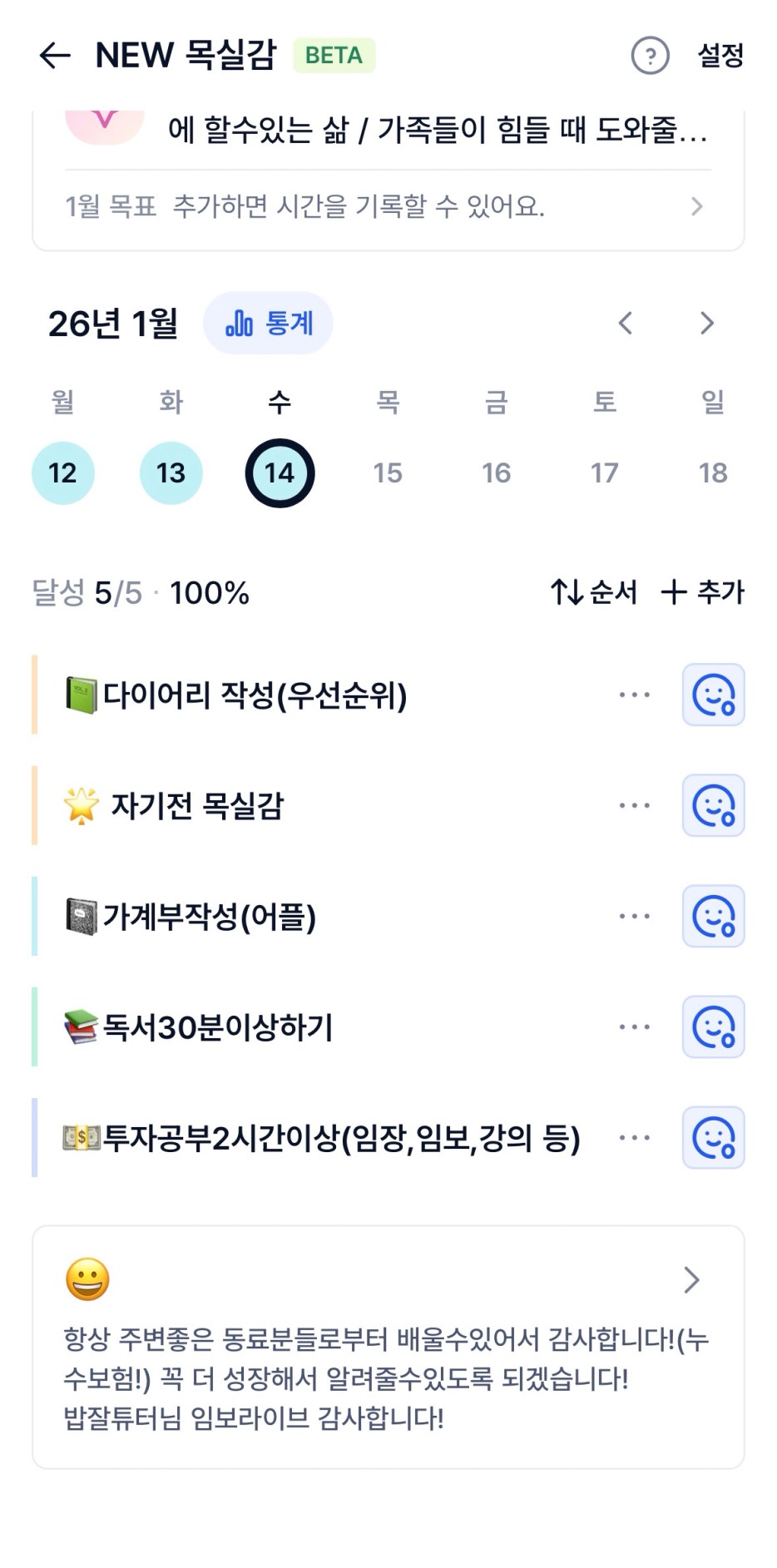The width and height of the screenshot is (777, 1568).
Task: Select date 12 in the calendar
Action: pos(63,472)
